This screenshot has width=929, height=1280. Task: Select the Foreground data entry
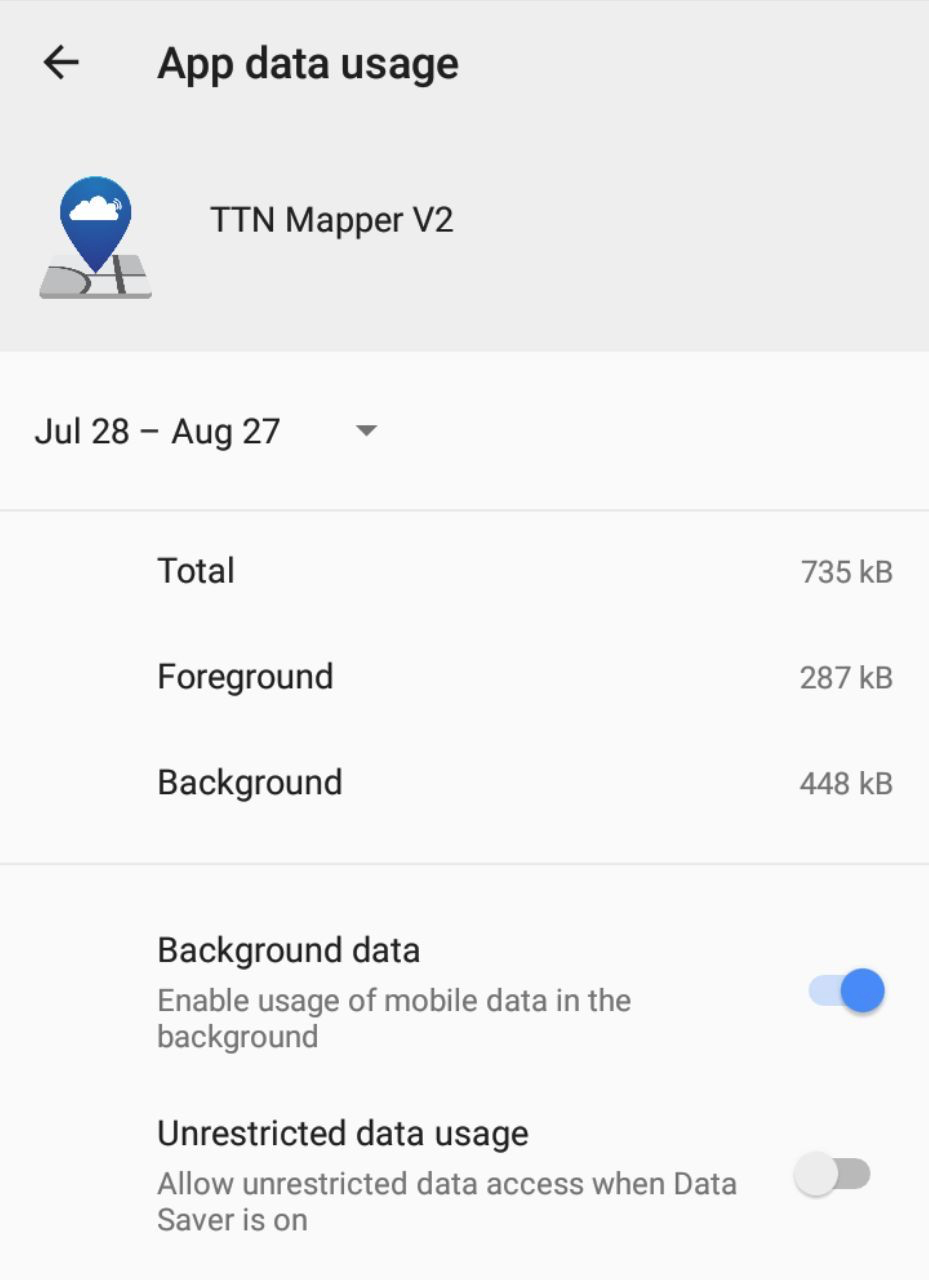click(x=464, y=676)
